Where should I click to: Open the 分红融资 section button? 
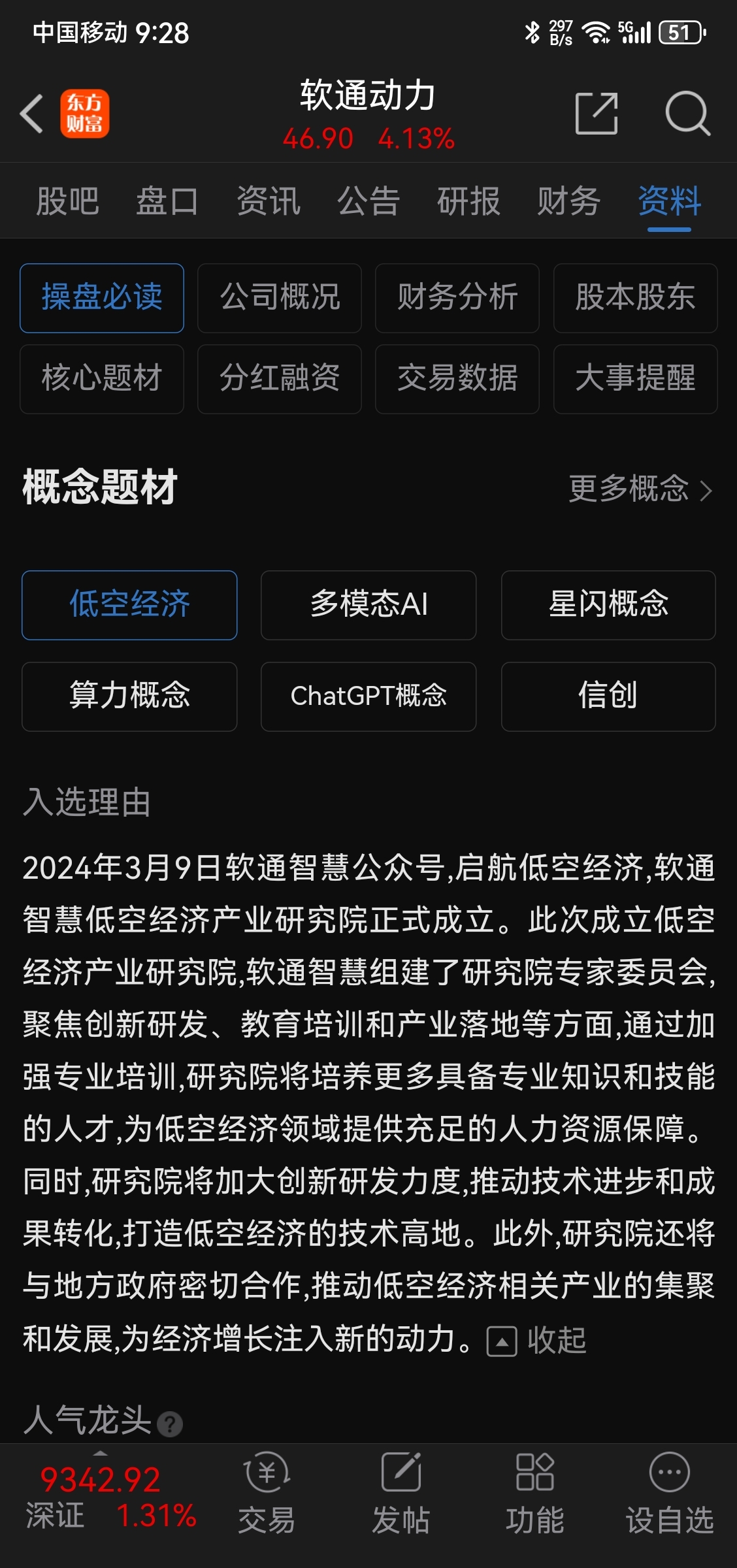[x=279, y=379]
